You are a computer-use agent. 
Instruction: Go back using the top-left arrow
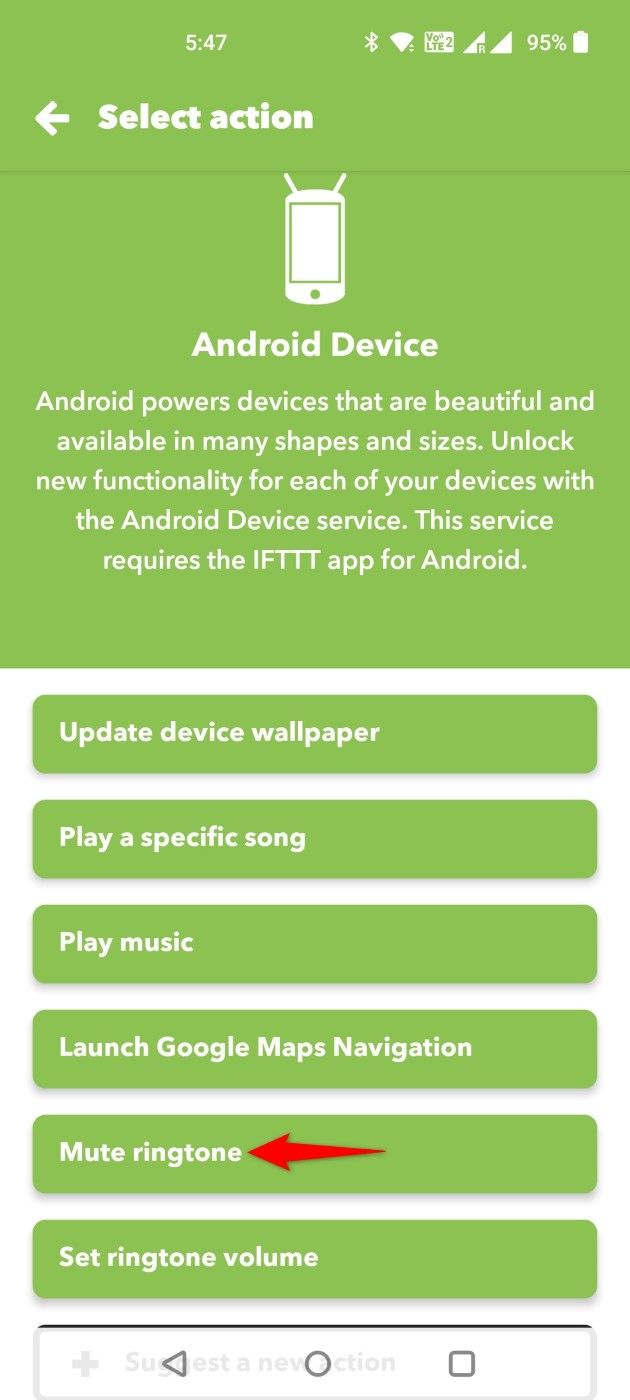click(x=52, y=119)
